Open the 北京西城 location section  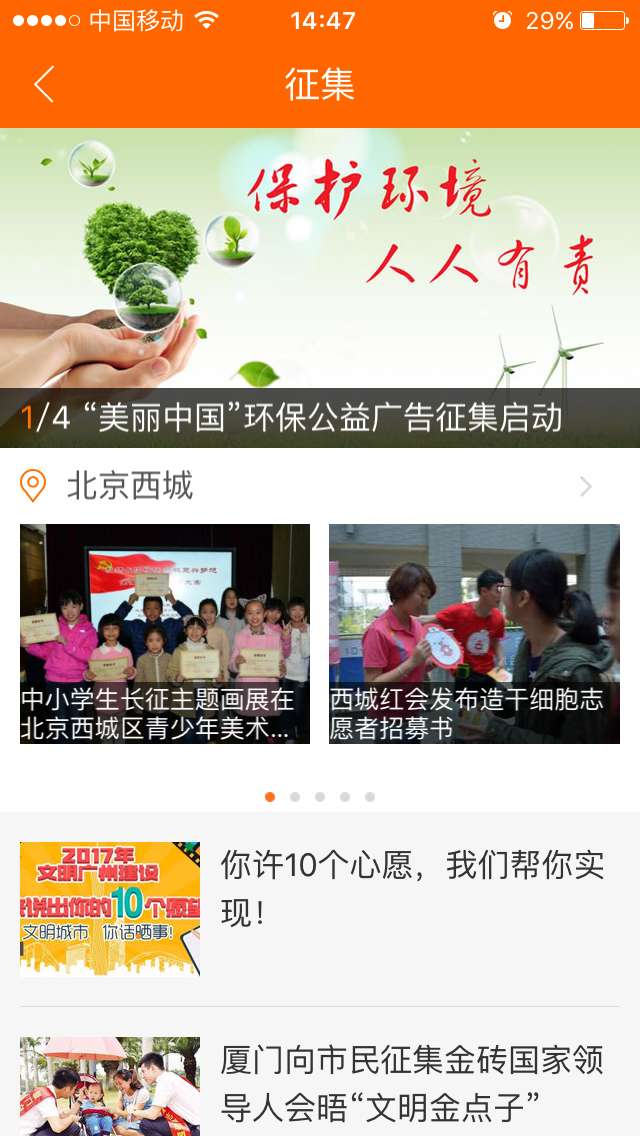[320, 487]
